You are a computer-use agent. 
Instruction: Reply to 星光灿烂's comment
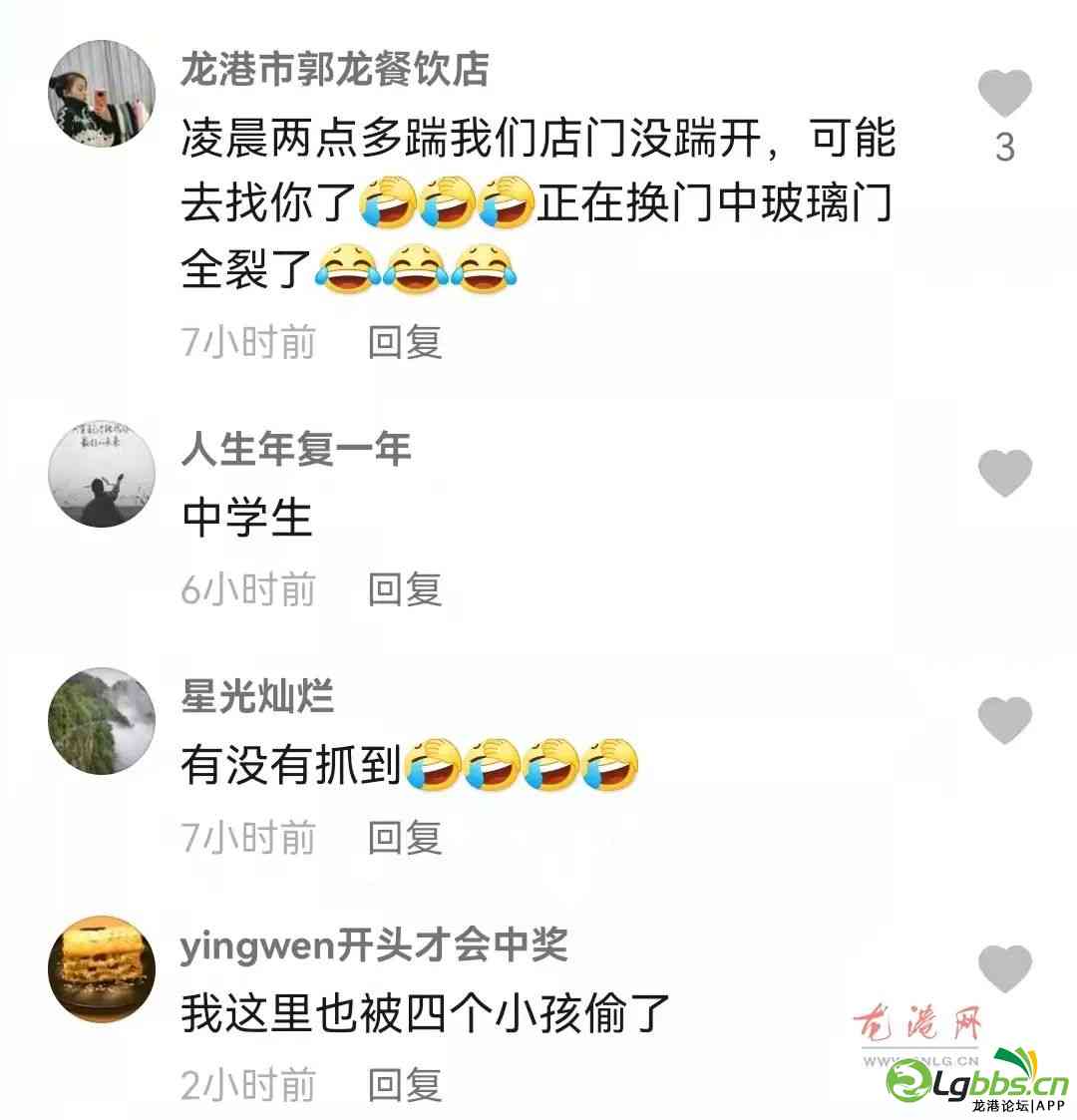tap(405, 837)
